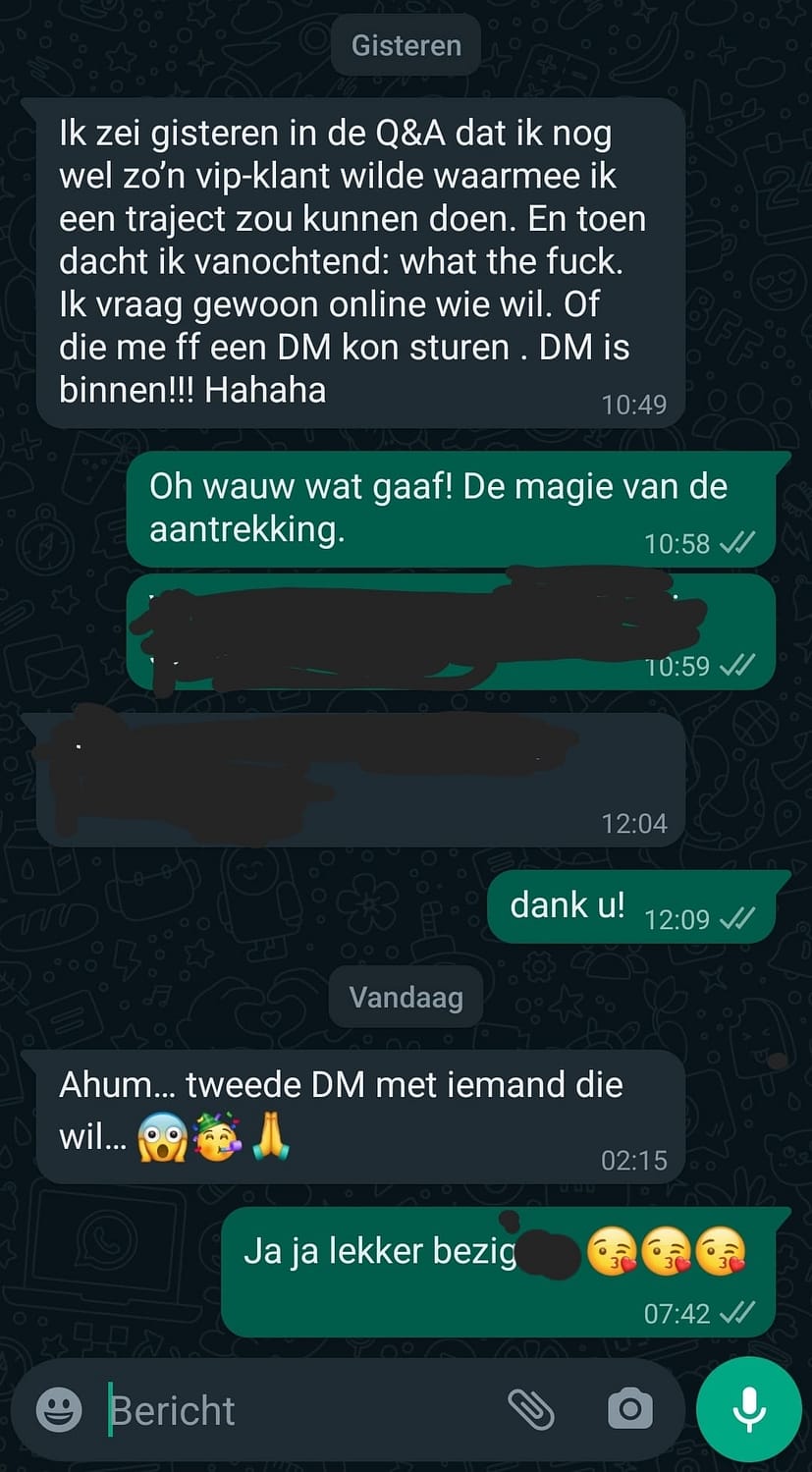Tap the Bericht message field
This screenshot has width=812, height=1472.
click(x=295, y=1410)
